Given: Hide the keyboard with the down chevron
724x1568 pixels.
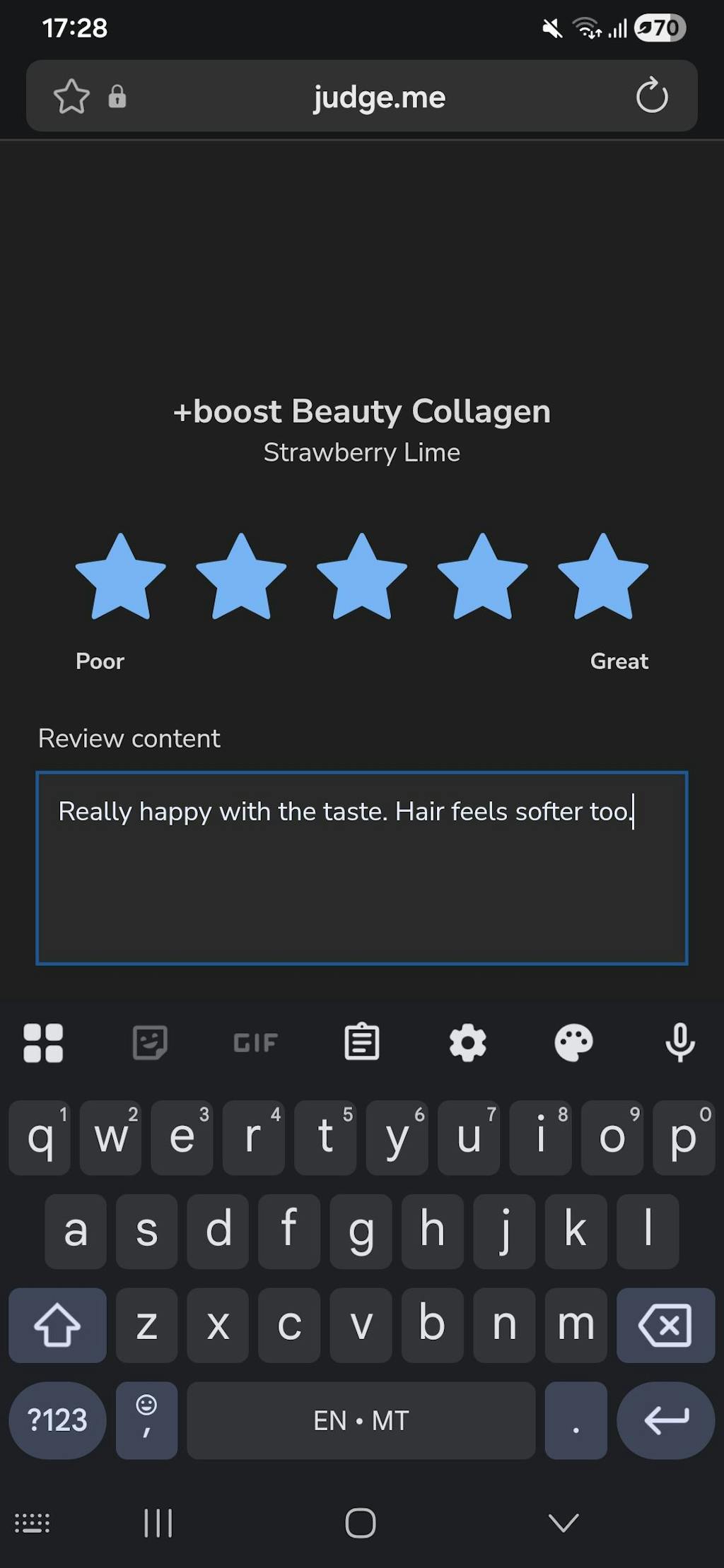Looking at the screenshot, I should (564, 1522).
